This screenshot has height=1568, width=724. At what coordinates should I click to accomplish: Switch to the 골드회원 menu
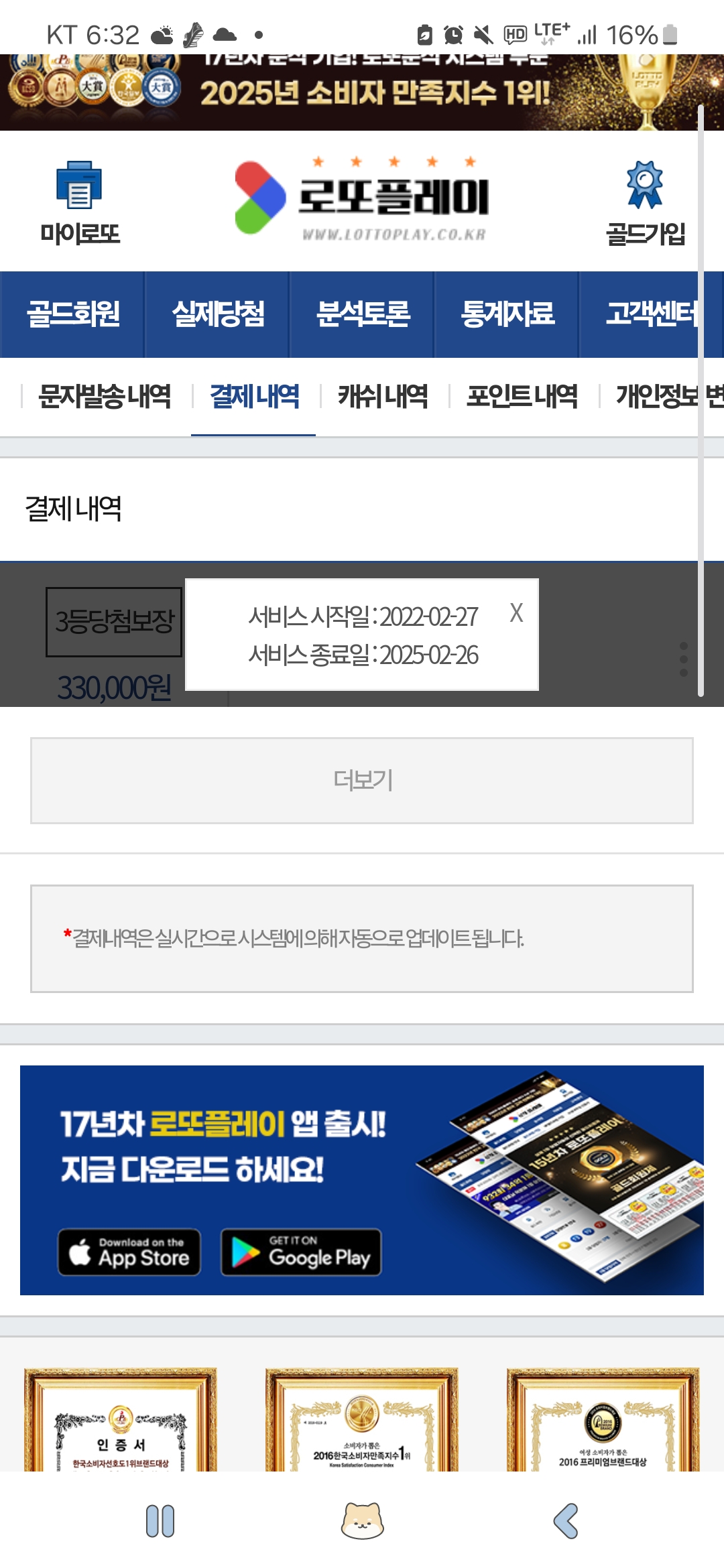pyautogui.click(x=72, y=314)
